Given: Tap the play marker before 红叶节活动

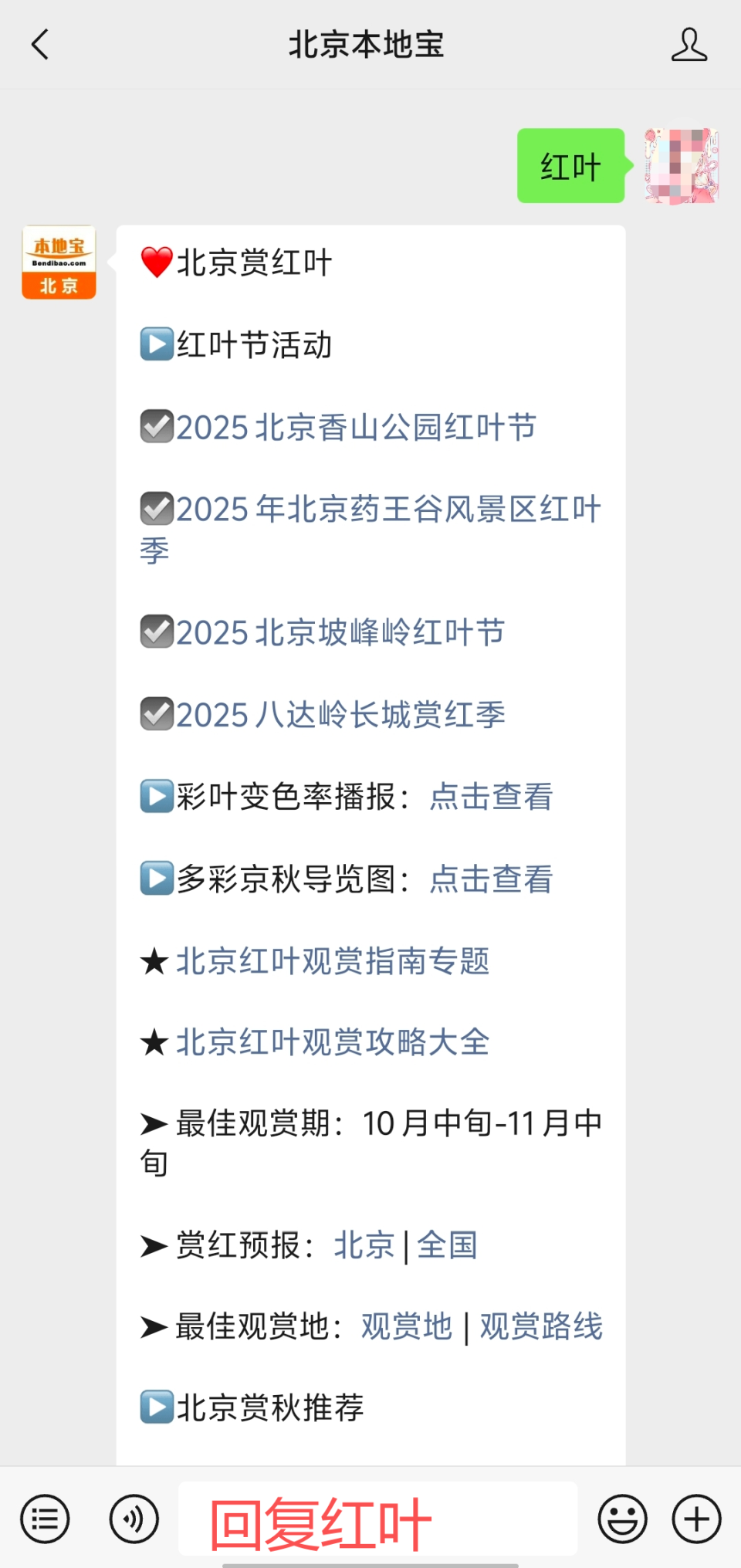Looking at the screenshot, I should (x=156, y=344).
